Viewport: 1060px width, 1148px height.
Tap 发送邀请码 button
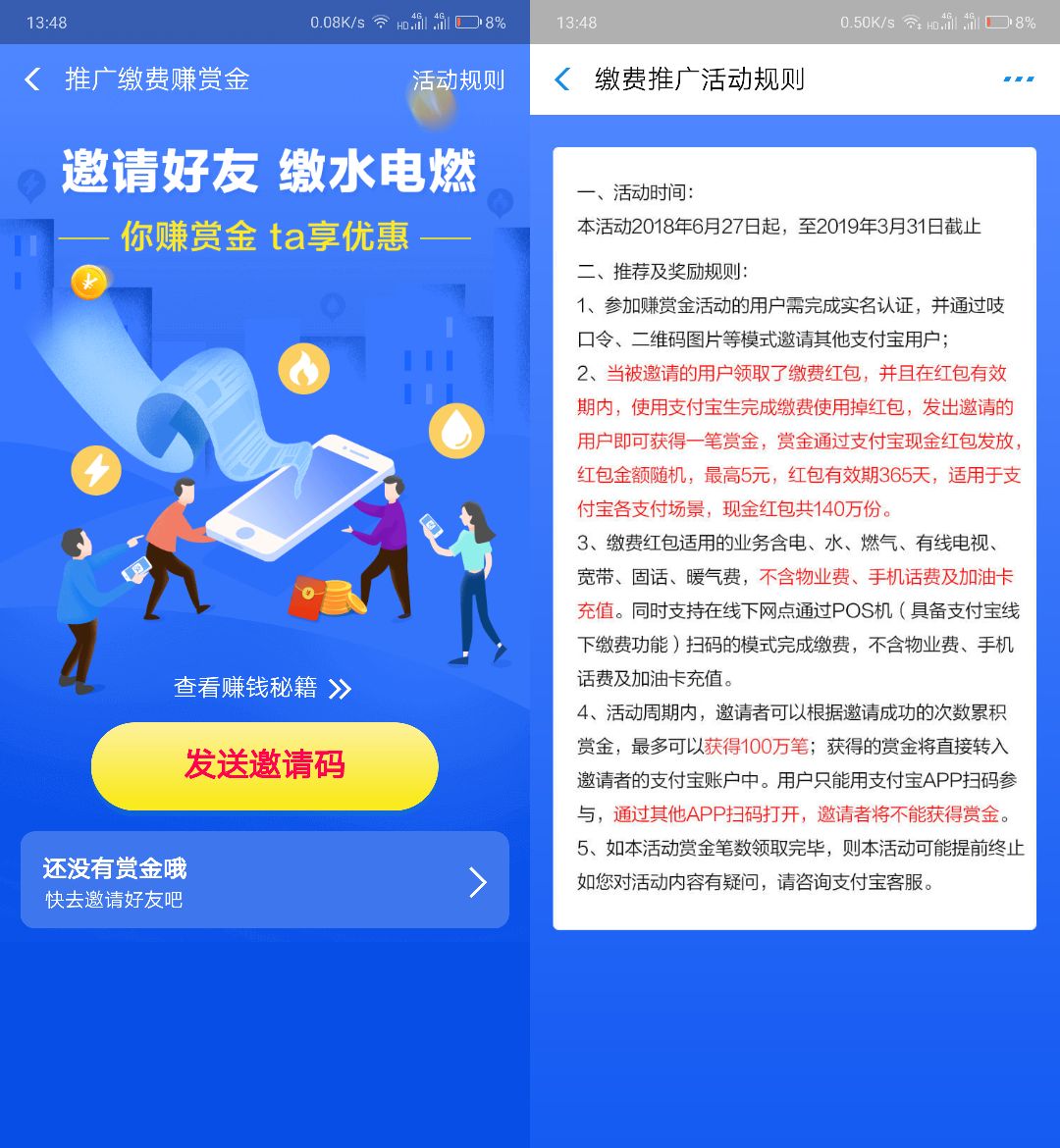pyautogui.click(x=265, y=765)
